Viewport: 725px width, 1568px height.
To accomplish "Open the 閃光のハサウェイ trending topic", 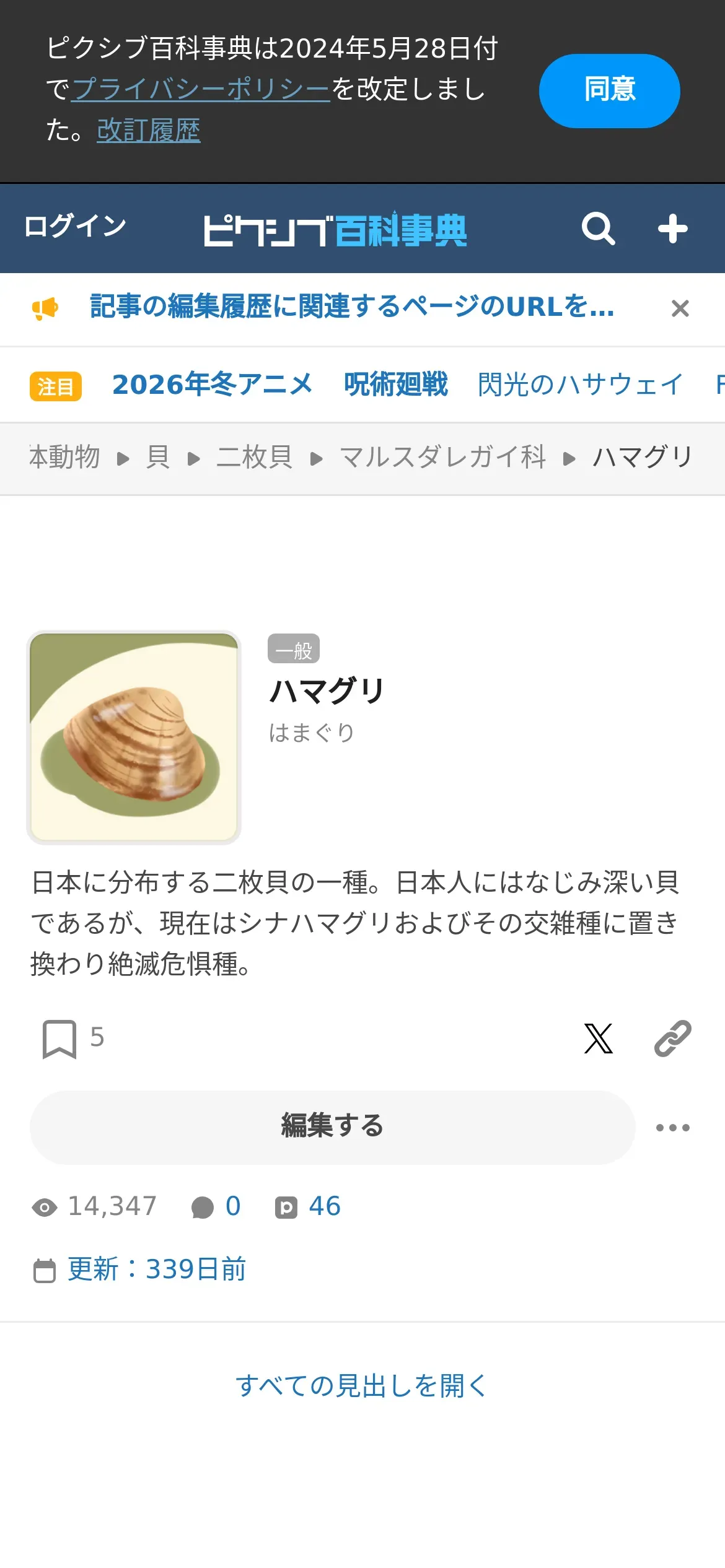I will click(580, 385).
